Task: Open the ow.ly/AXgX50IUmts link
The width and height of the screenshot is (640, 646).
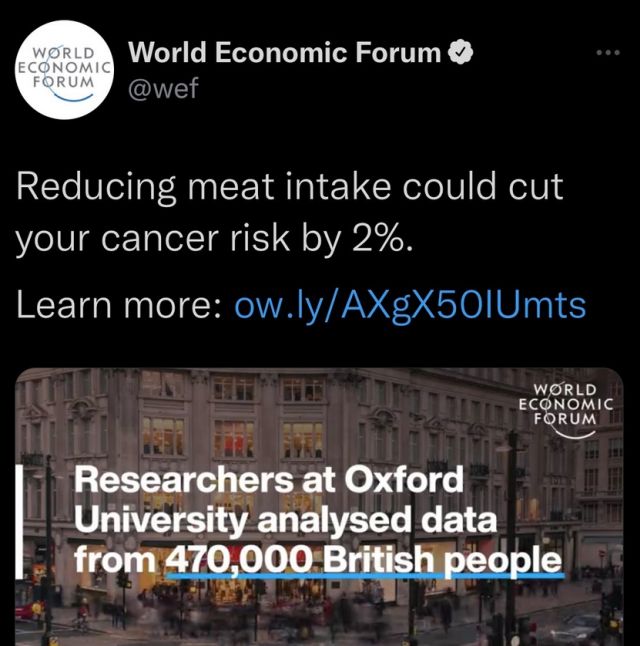Action: click(409, 305)
